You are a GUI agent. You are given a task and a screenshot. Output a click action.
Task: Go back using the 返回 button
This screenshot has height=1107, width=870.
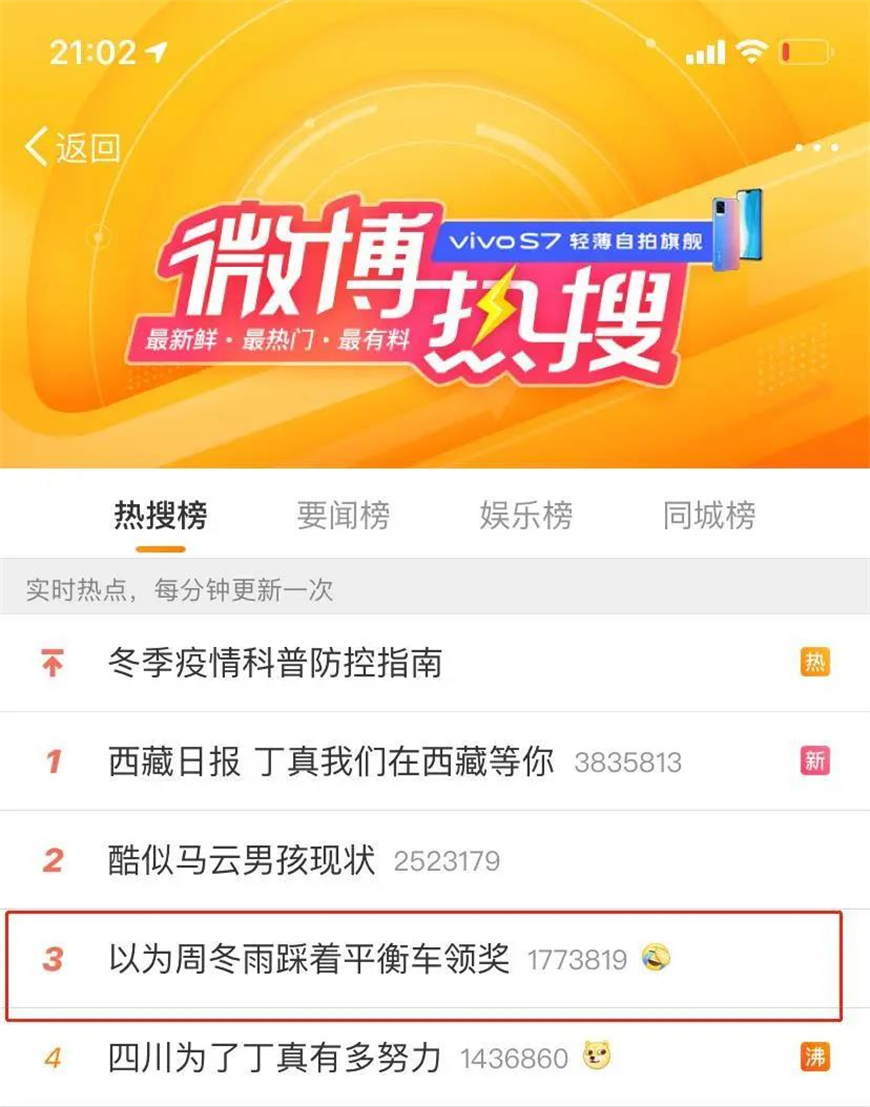pyautogui.click(x=72, y=148)
